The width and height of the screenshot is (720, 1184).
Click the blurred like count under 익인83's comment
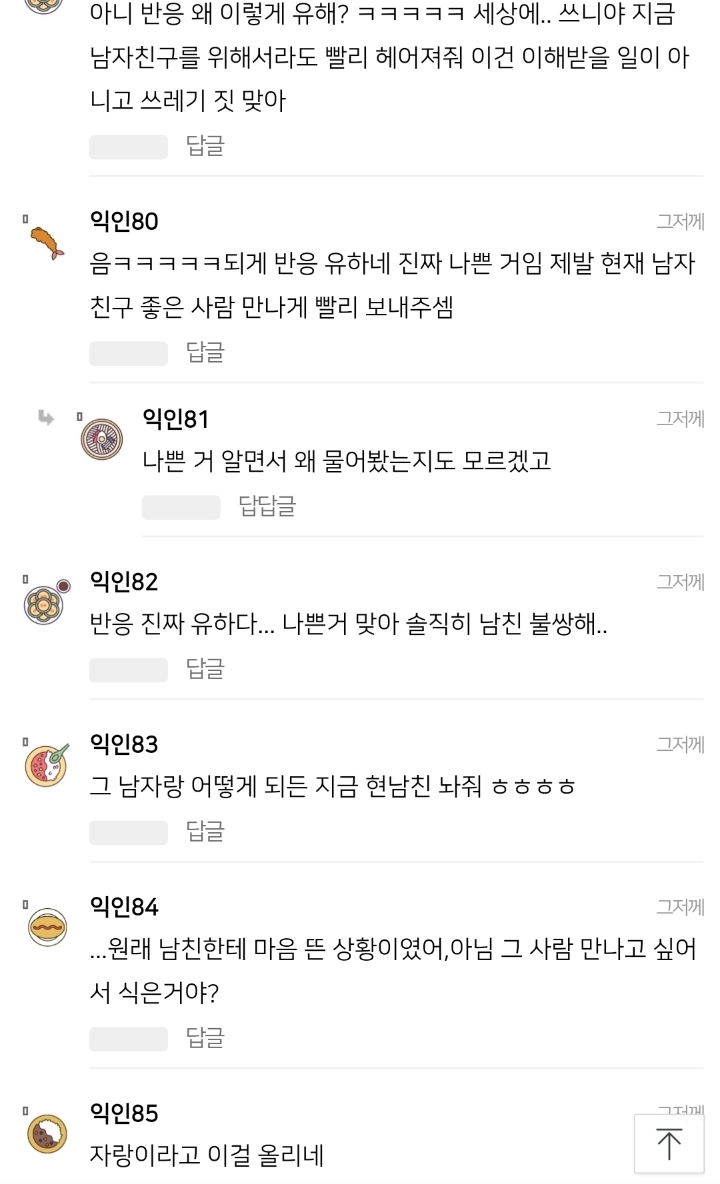(131, 832)
